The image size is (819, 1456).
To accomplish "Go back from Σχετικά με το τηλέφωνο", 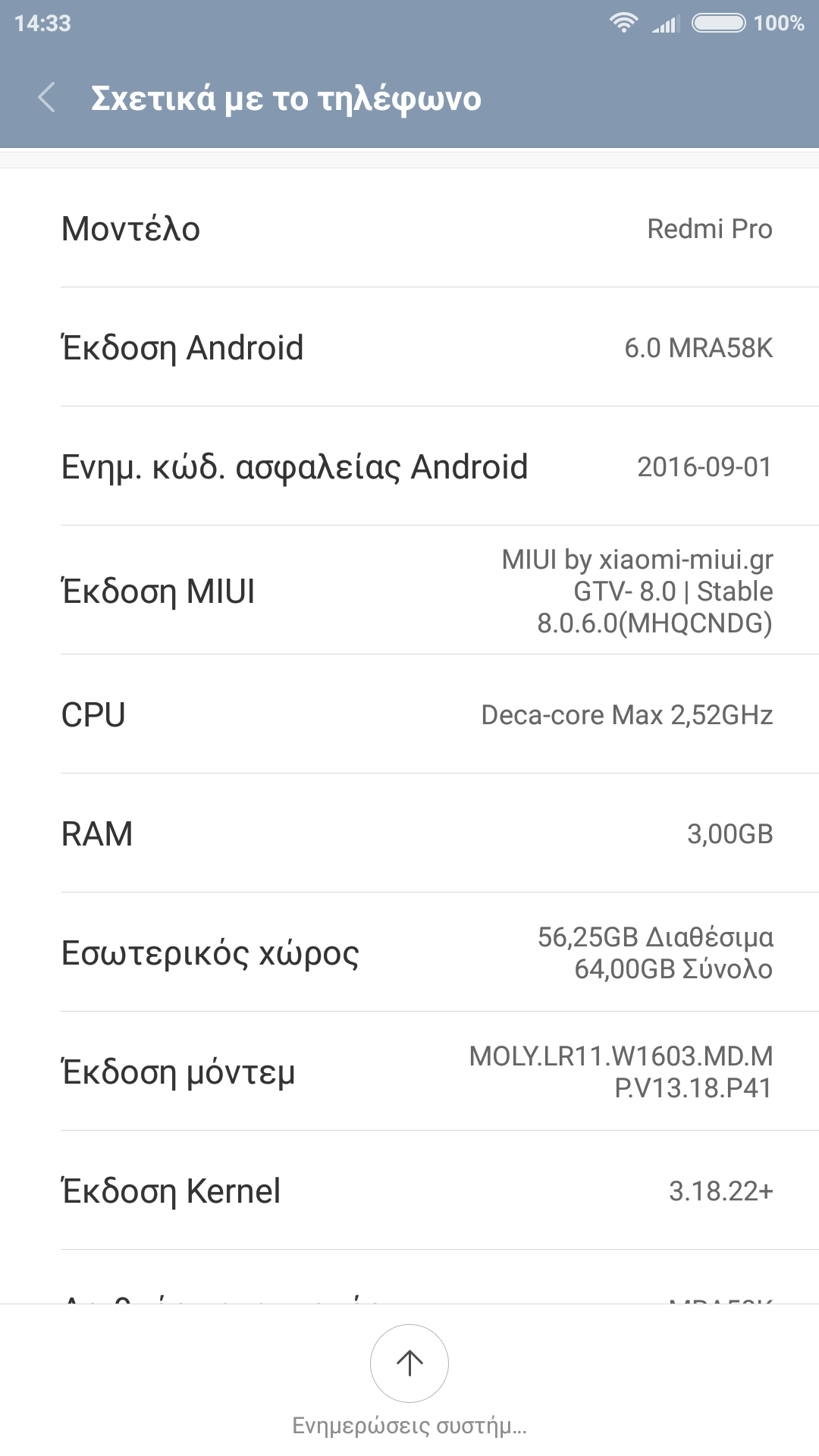I will tap(47, 98).
